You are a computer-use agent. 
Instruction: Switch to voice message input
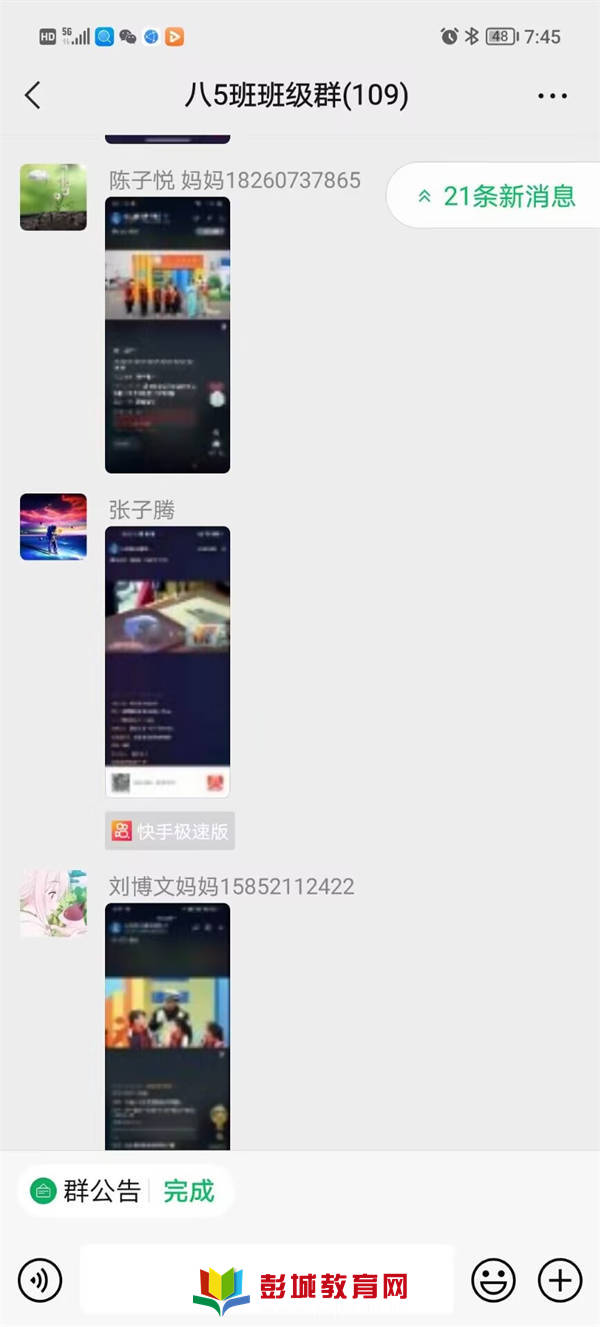(40, 1279)
